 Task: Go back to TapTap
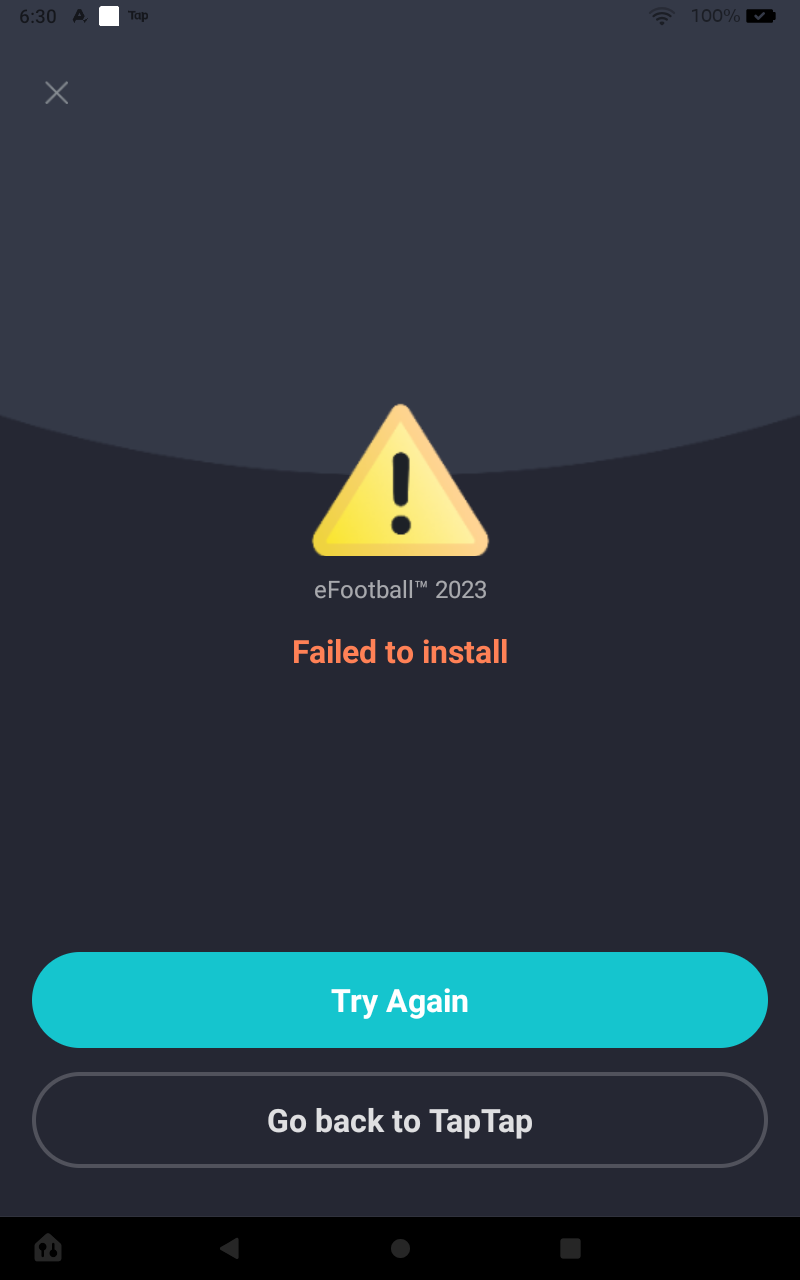coord(400,1120)
